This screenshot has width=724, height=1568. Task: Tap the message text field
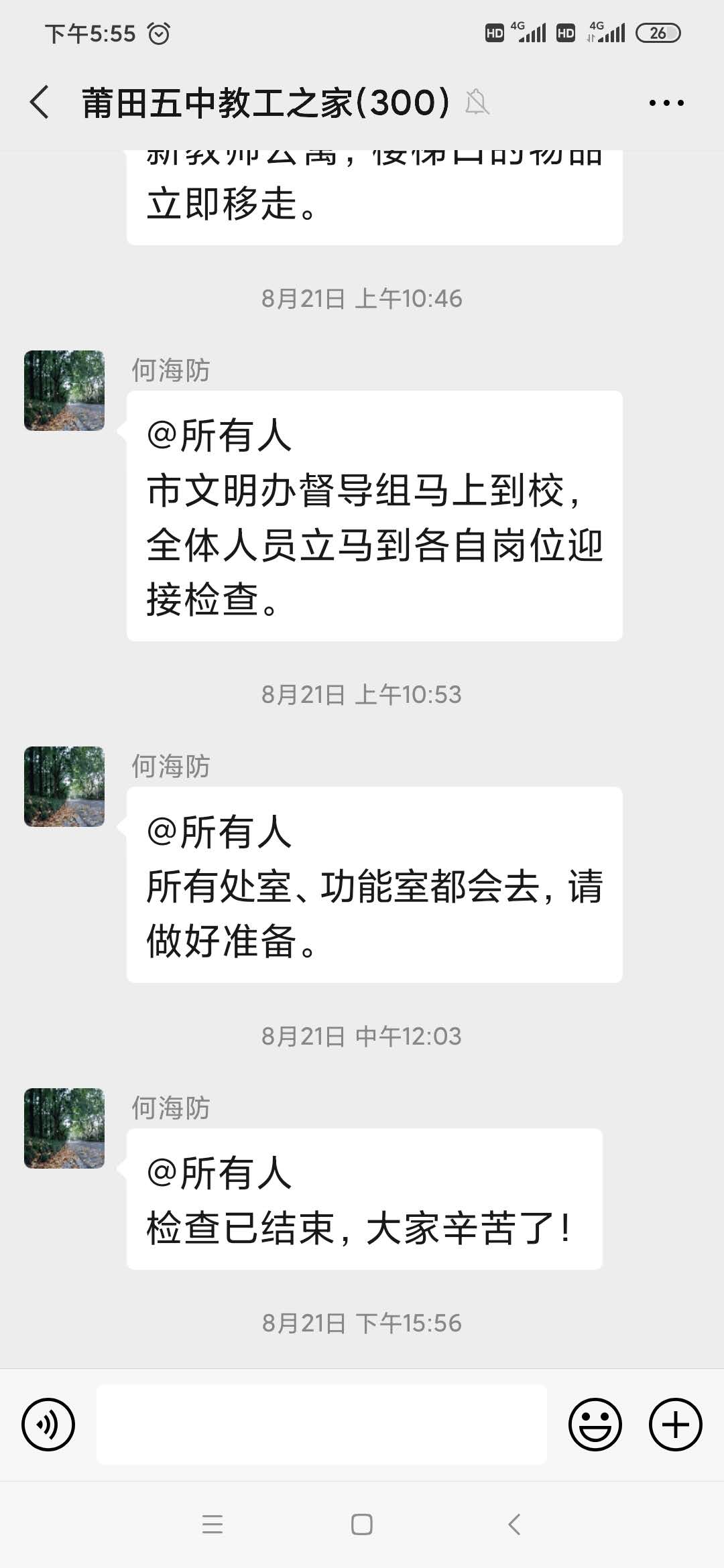click(x=322, y=1424)
